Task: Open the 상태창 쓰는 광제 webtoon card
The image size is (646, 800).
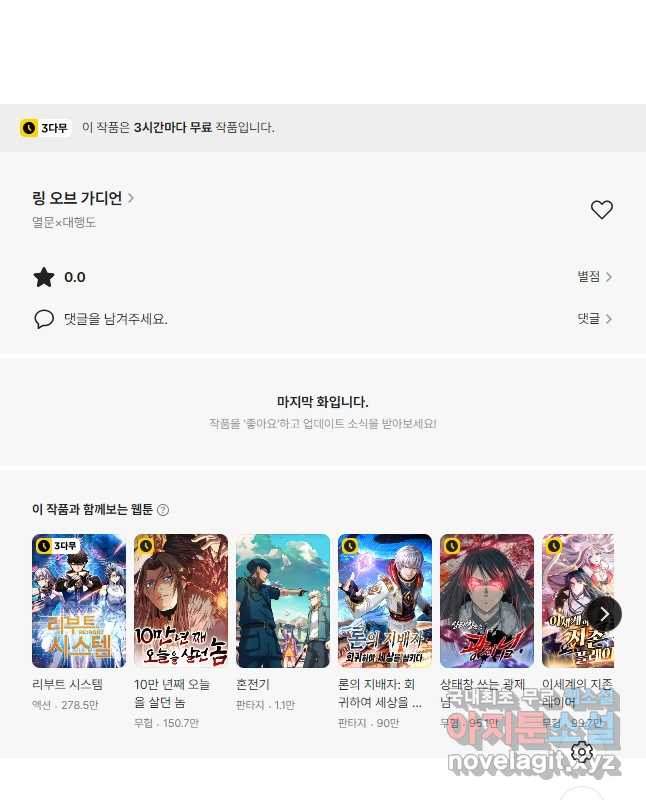Action: click(487, 601)
